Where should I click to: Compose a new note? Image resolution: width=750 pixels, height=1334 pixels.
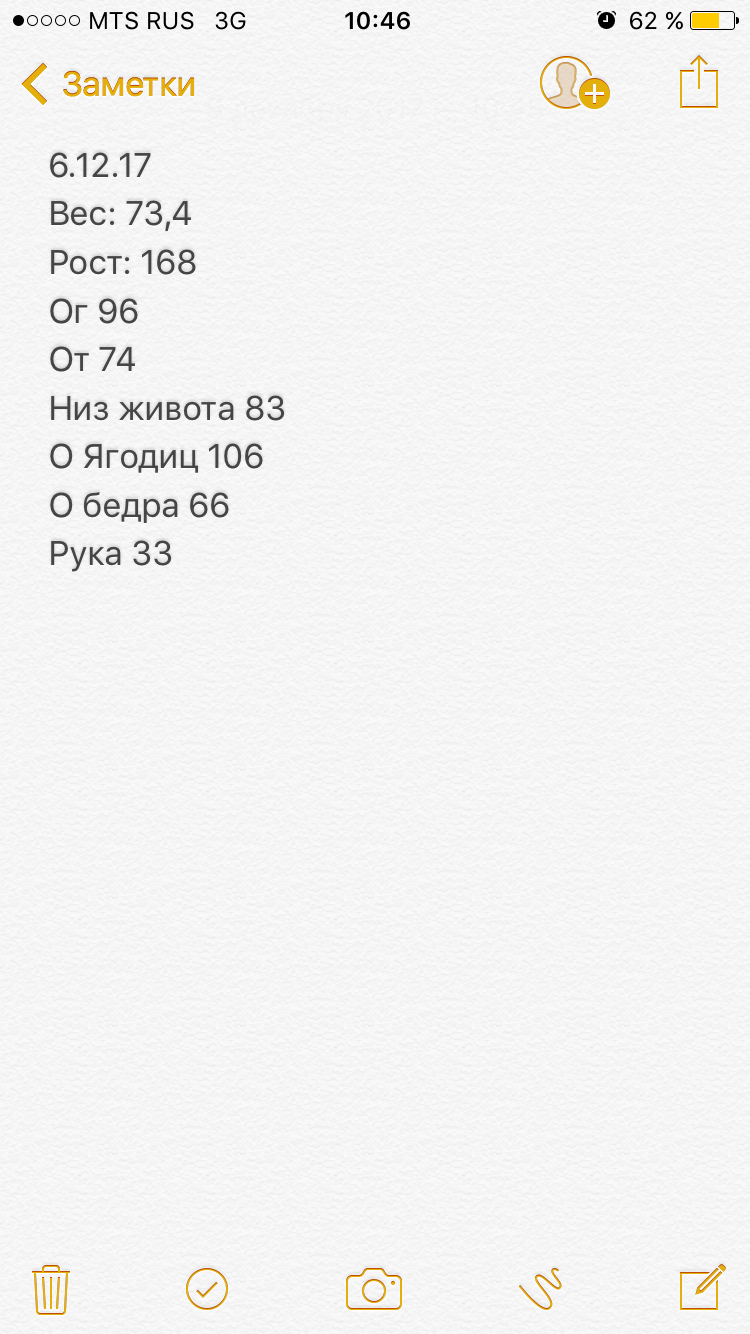pos(702,1287)
